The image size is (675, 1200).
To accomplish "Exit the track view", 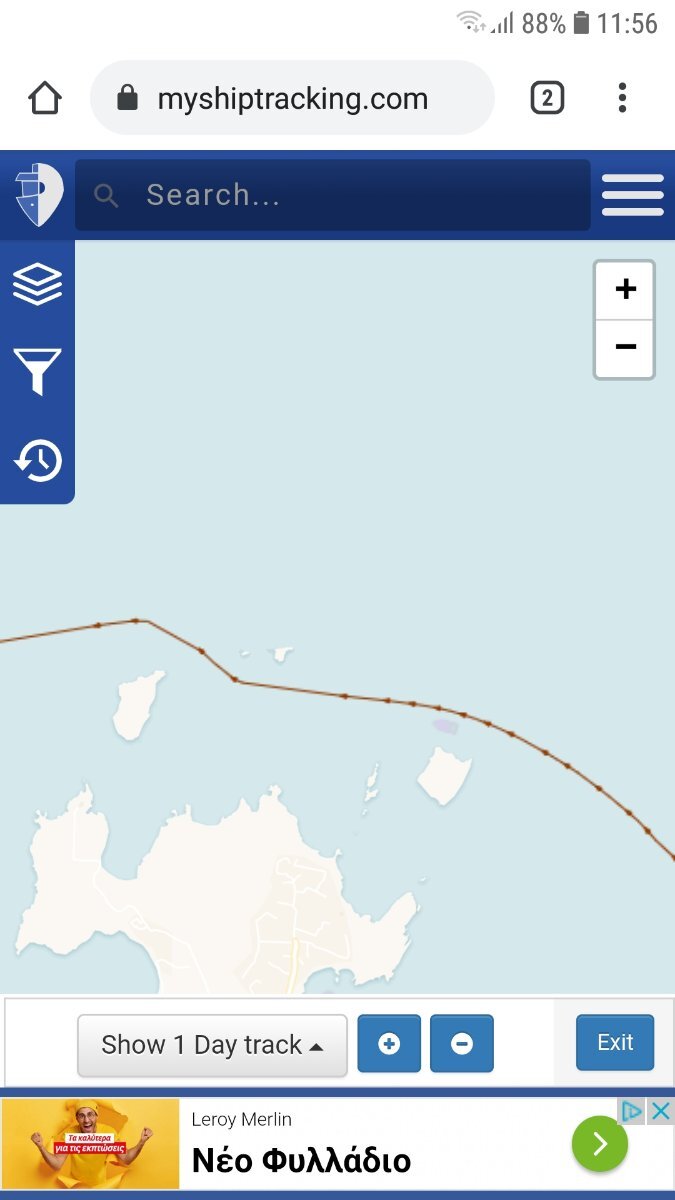I will click(615, 1043).
